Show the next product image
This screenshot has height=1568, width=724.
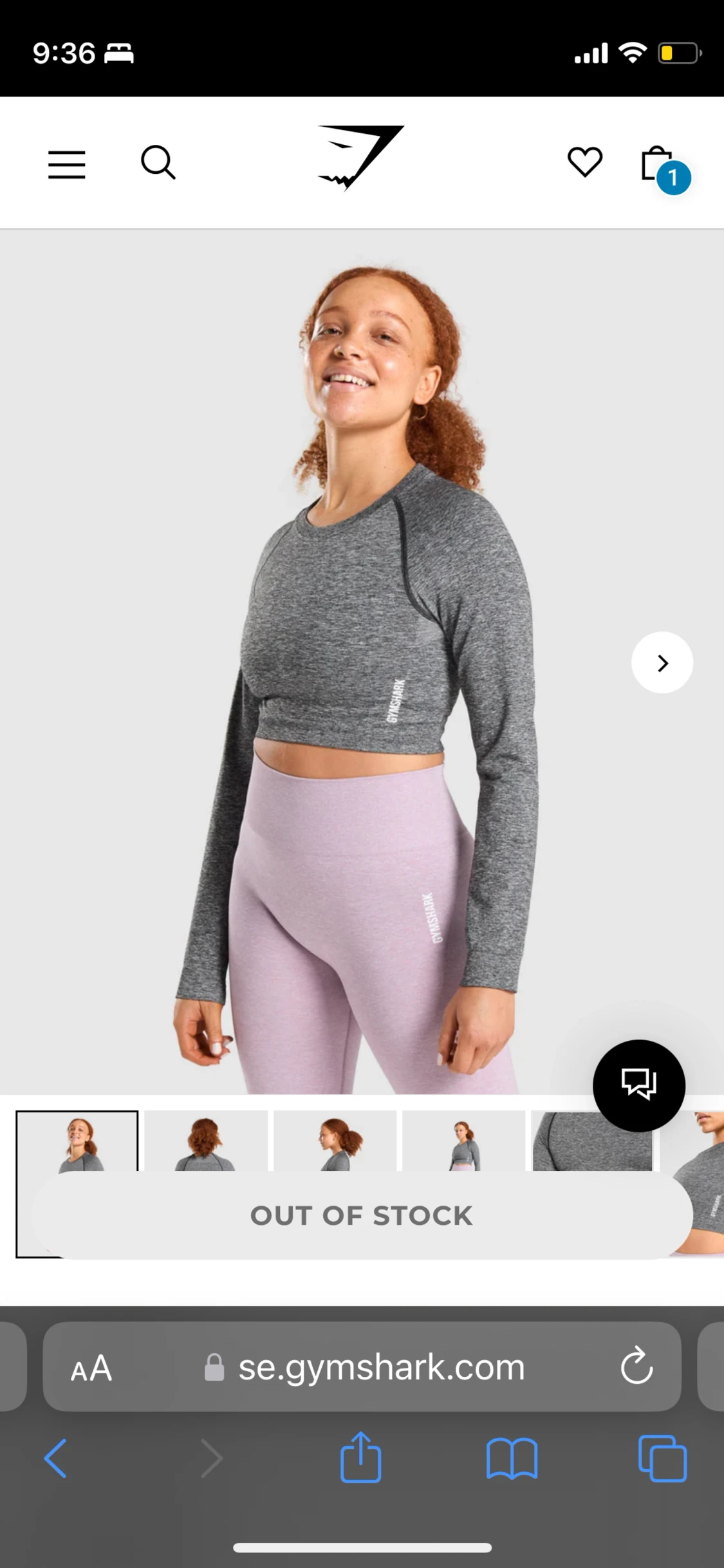(662, 663)
